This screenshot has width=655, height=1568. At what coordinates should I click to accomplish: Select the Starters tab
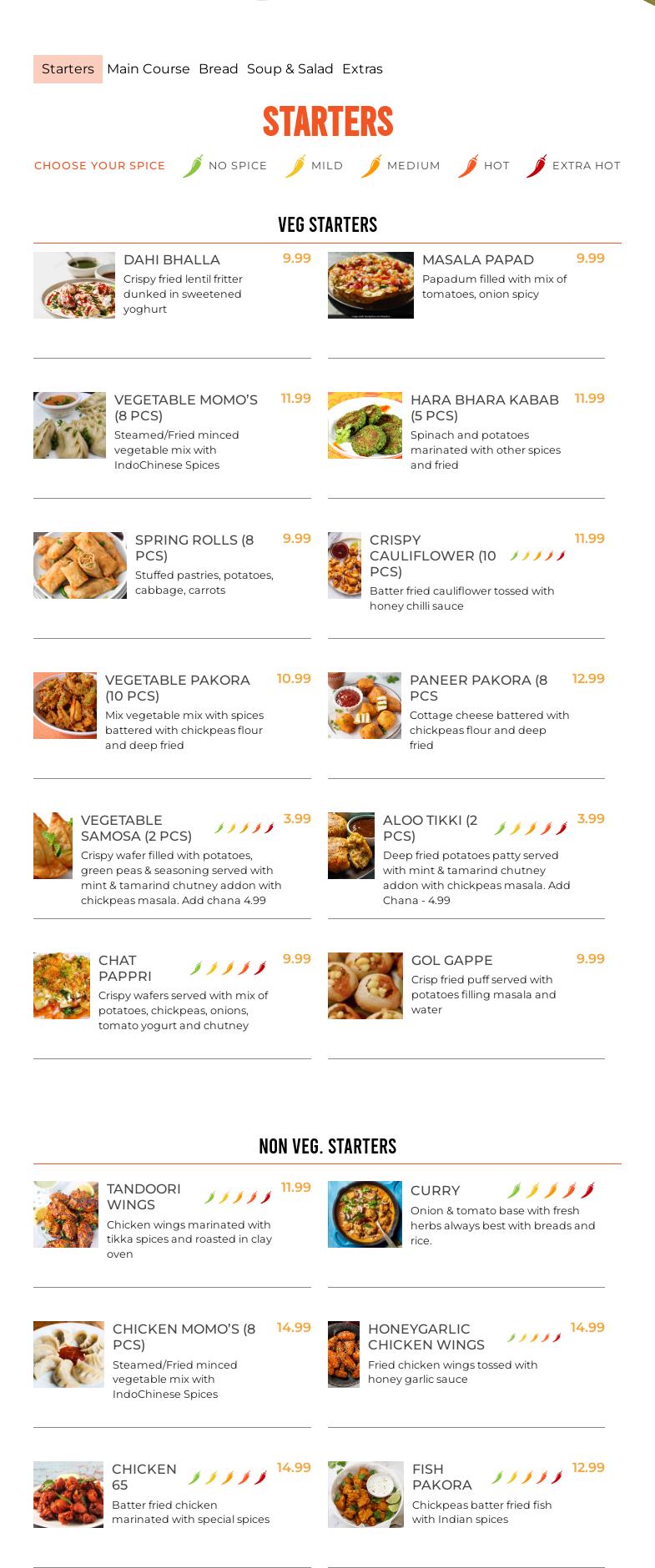coord(68,69)
